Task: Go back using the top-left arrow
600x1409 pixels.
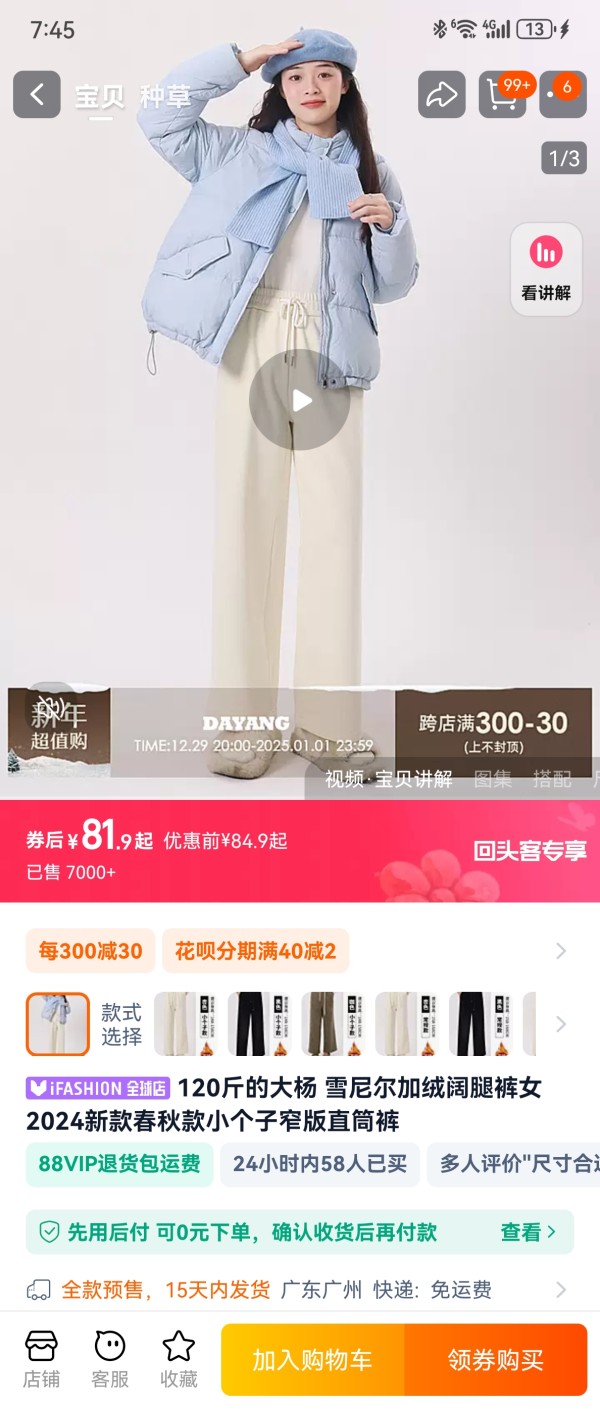Action: (x=37, y=95)
